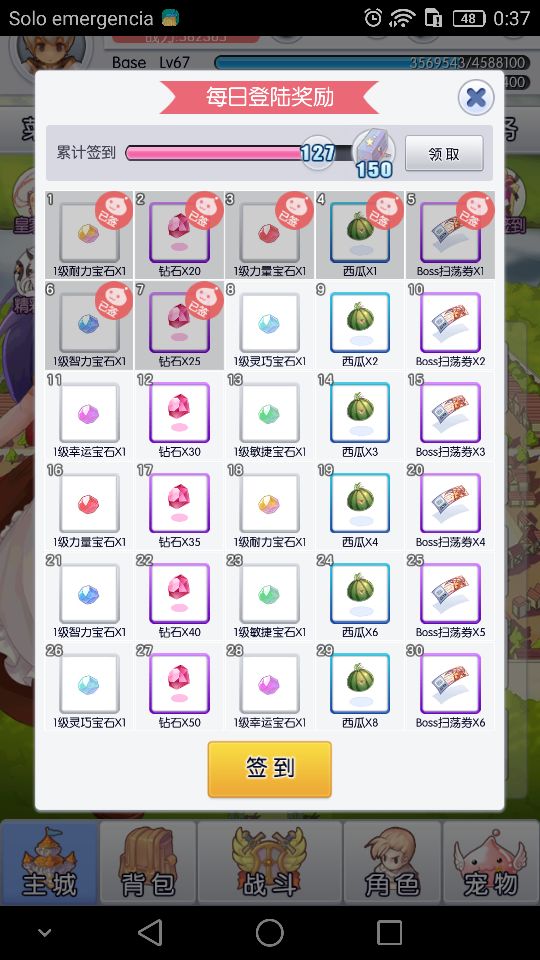Switch to the 主城 main city tab
Viewport: 540px width, 960px height.
point(50,863)
